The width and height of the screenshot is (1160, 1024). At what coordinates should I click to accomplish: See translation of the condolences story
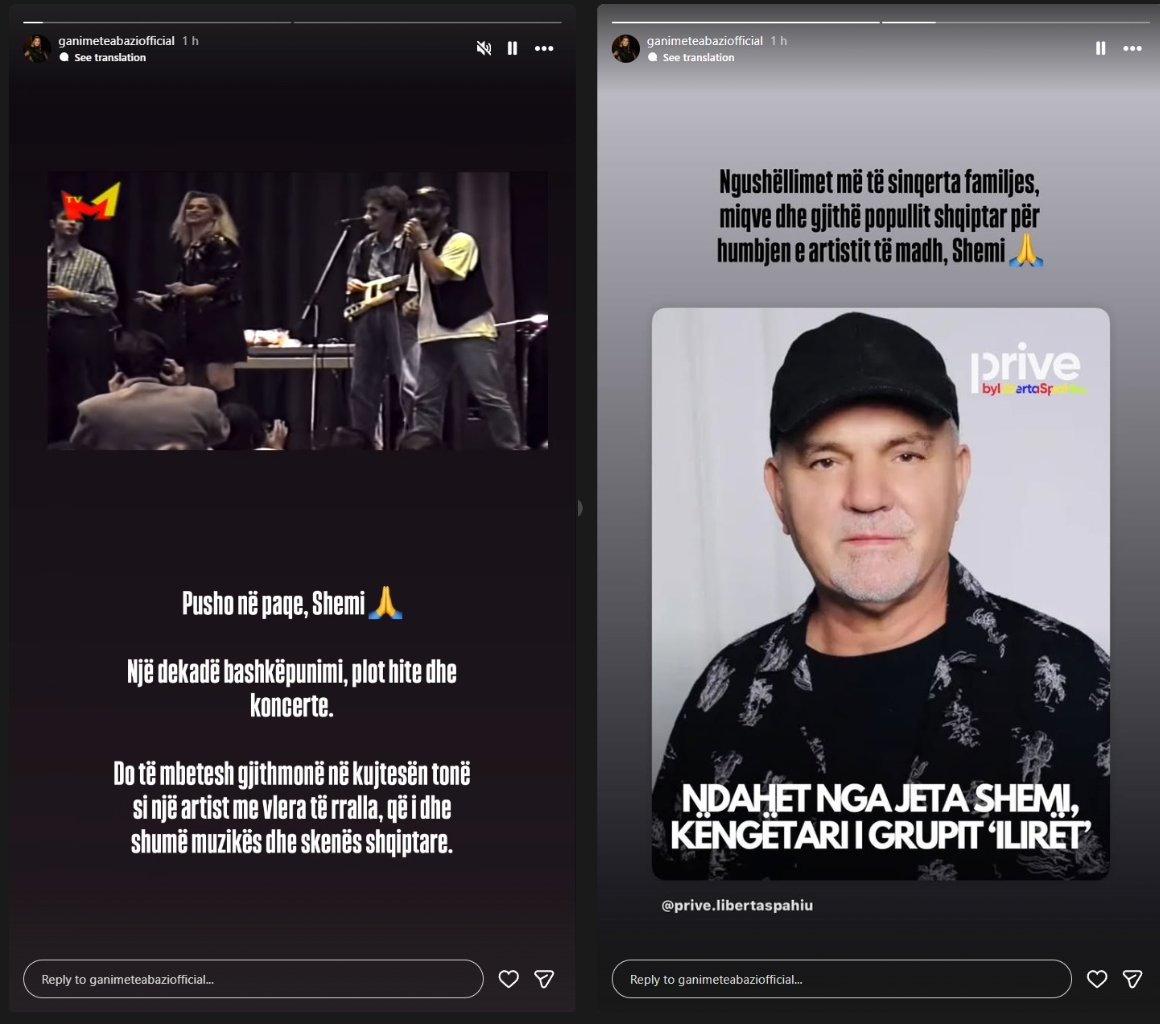pos(698,58)
